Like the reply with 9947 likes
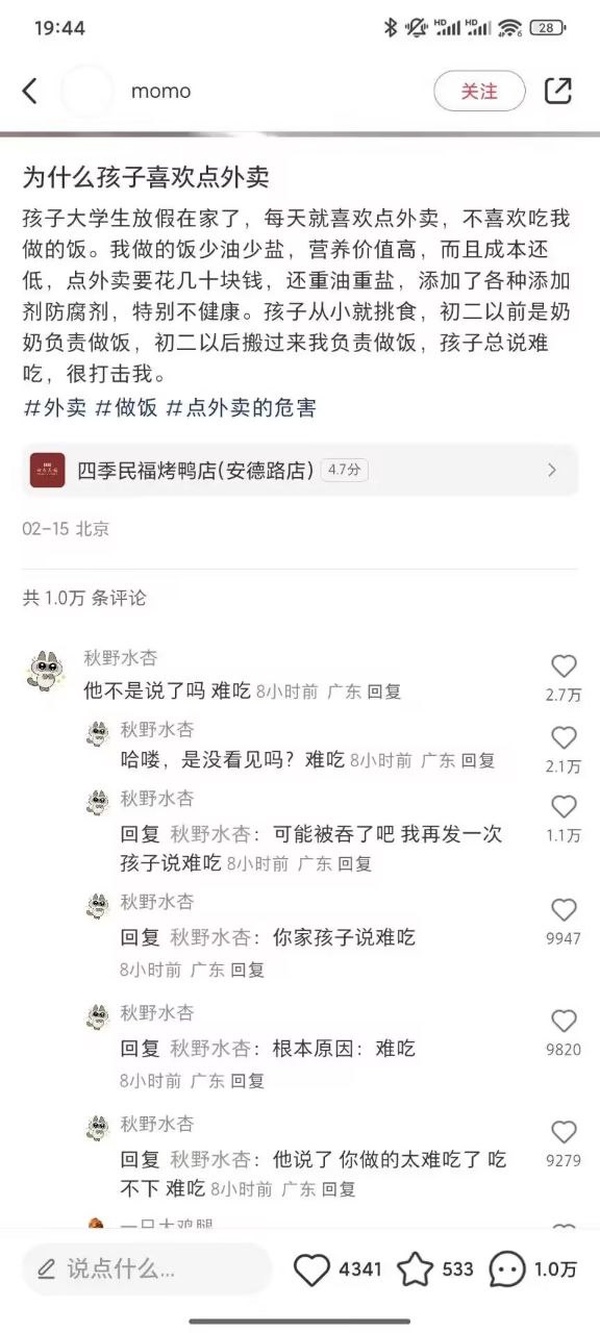 tap(564, 911)
